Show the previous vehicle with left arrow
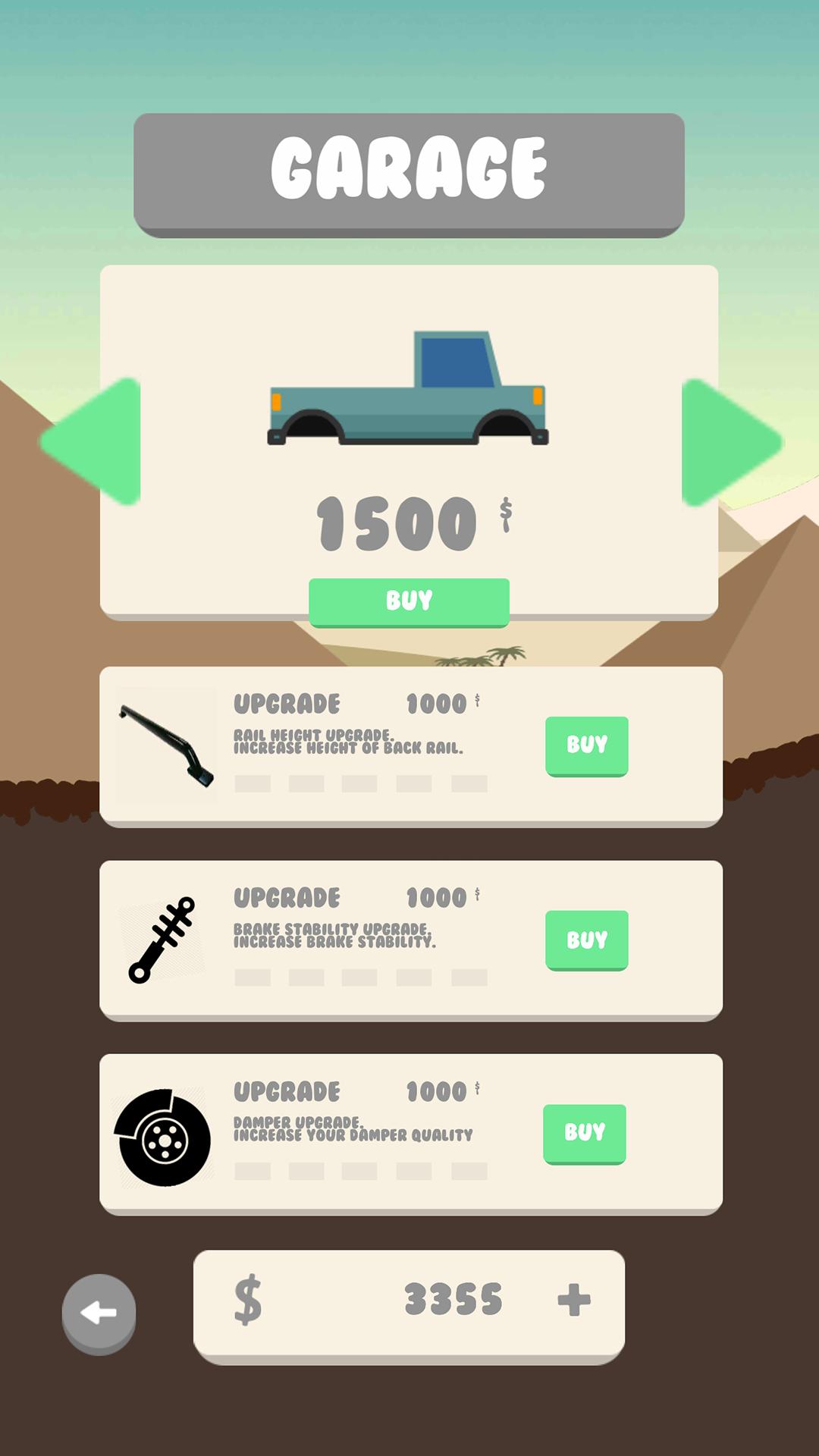 [95, 441]
